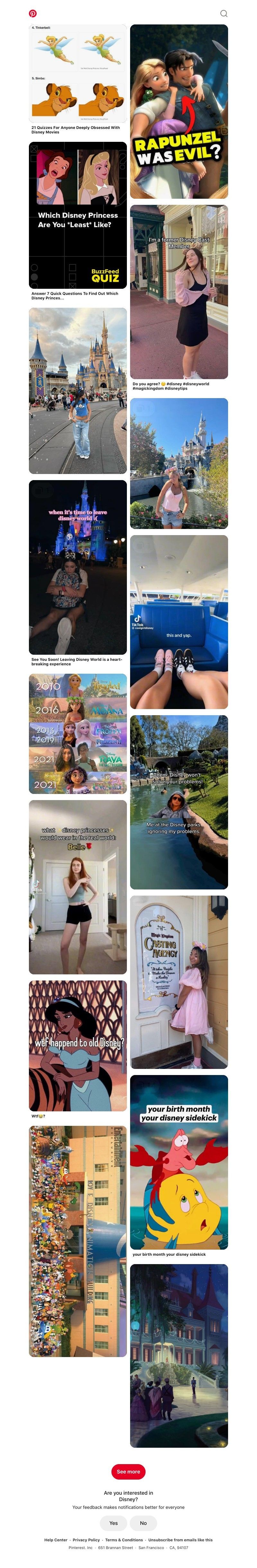The image size is (257, 1568).
Task: Unsubscribe from emails like this
Action: [181, 1540]
